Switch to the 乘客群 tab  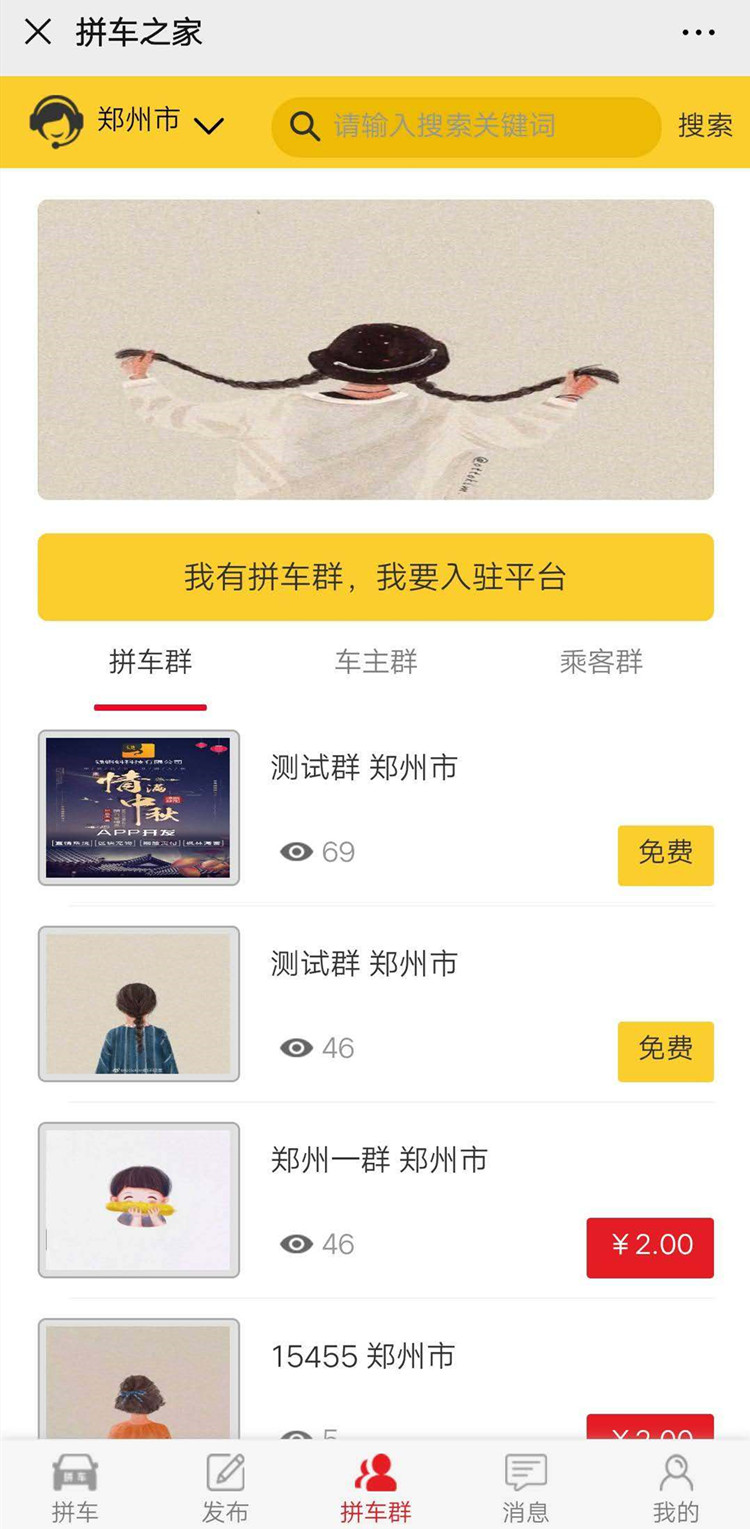pyautogui.click(x=601, y=662)
